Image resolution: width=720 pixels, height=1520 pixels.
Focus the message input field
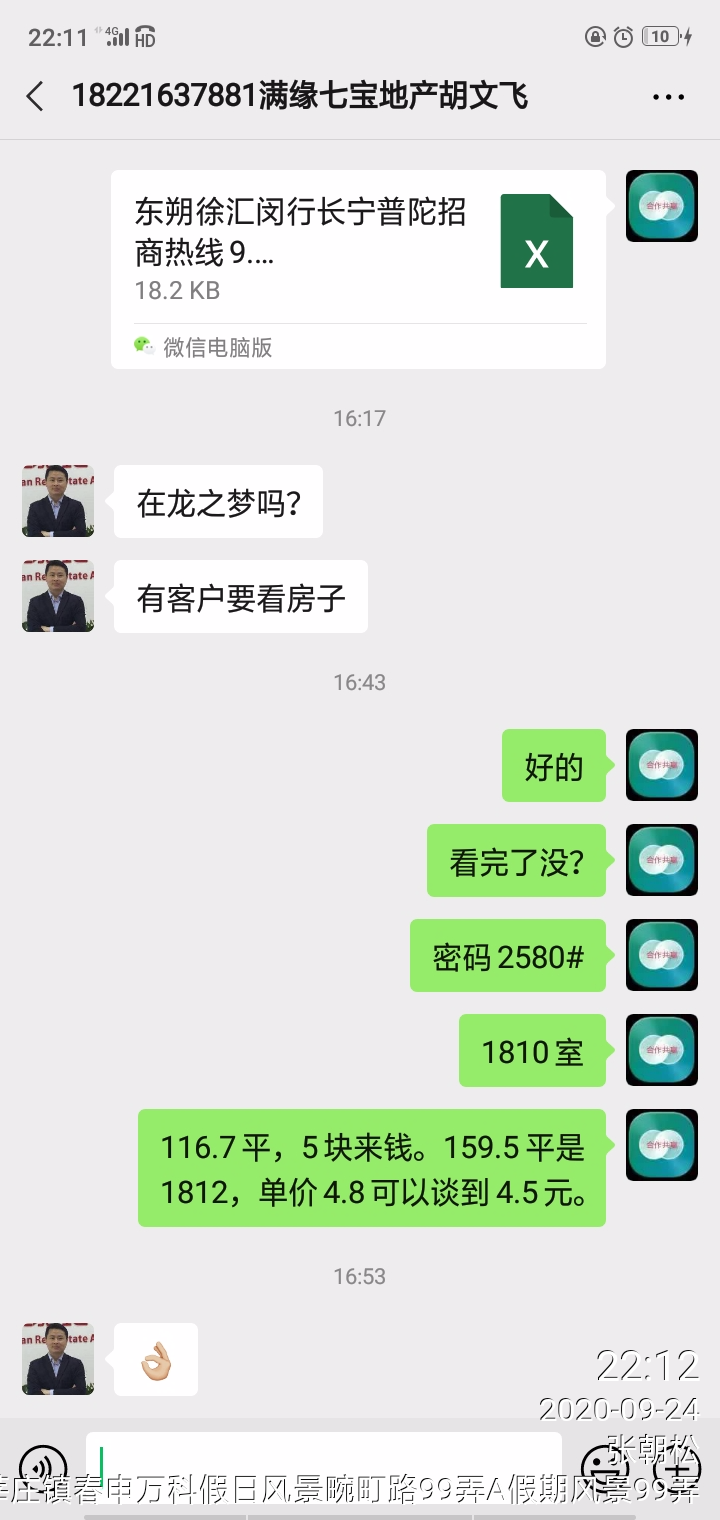pyautogui.click(x=323, y=1466)
